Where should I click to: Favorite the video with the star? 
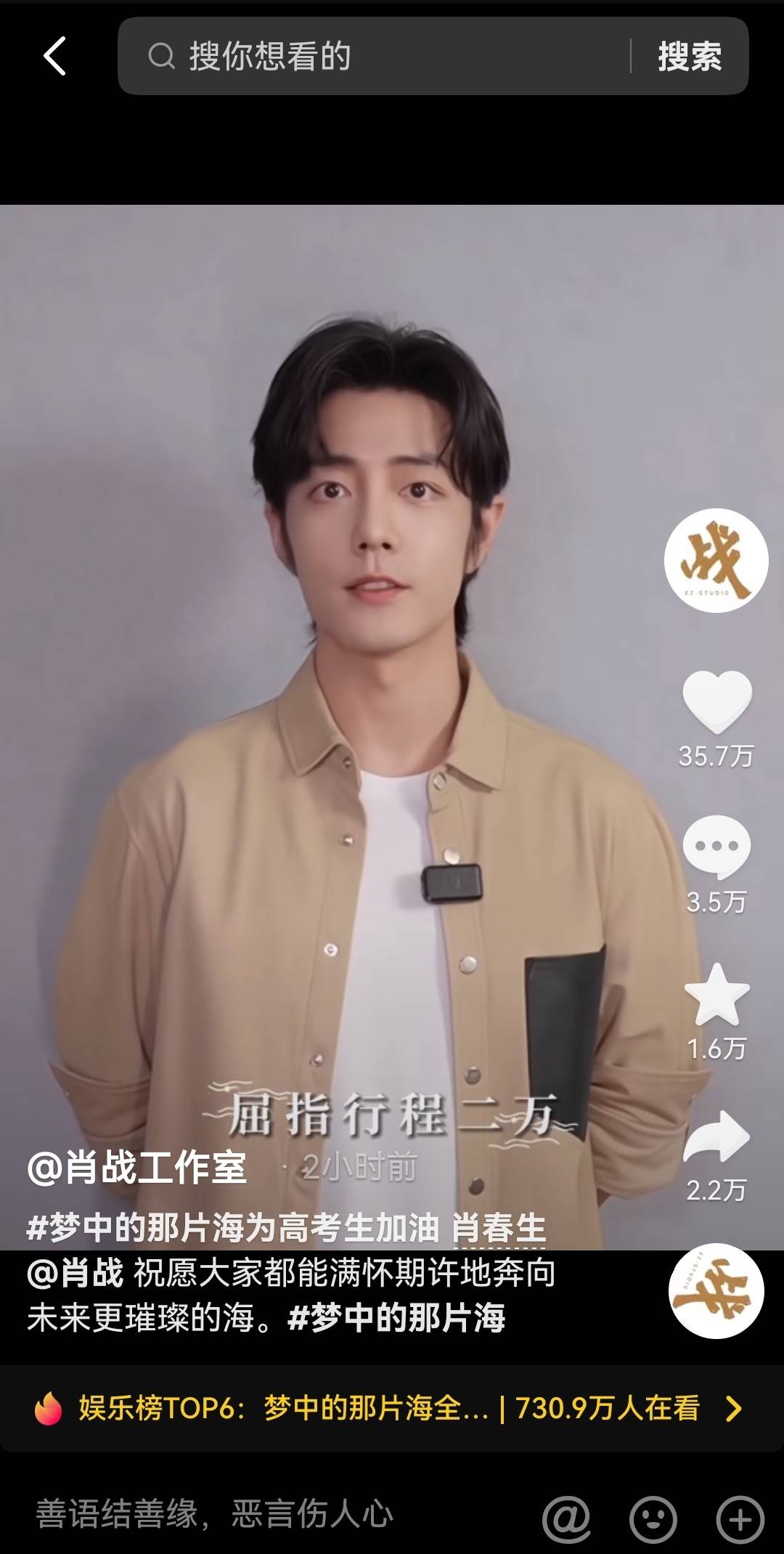716,995
